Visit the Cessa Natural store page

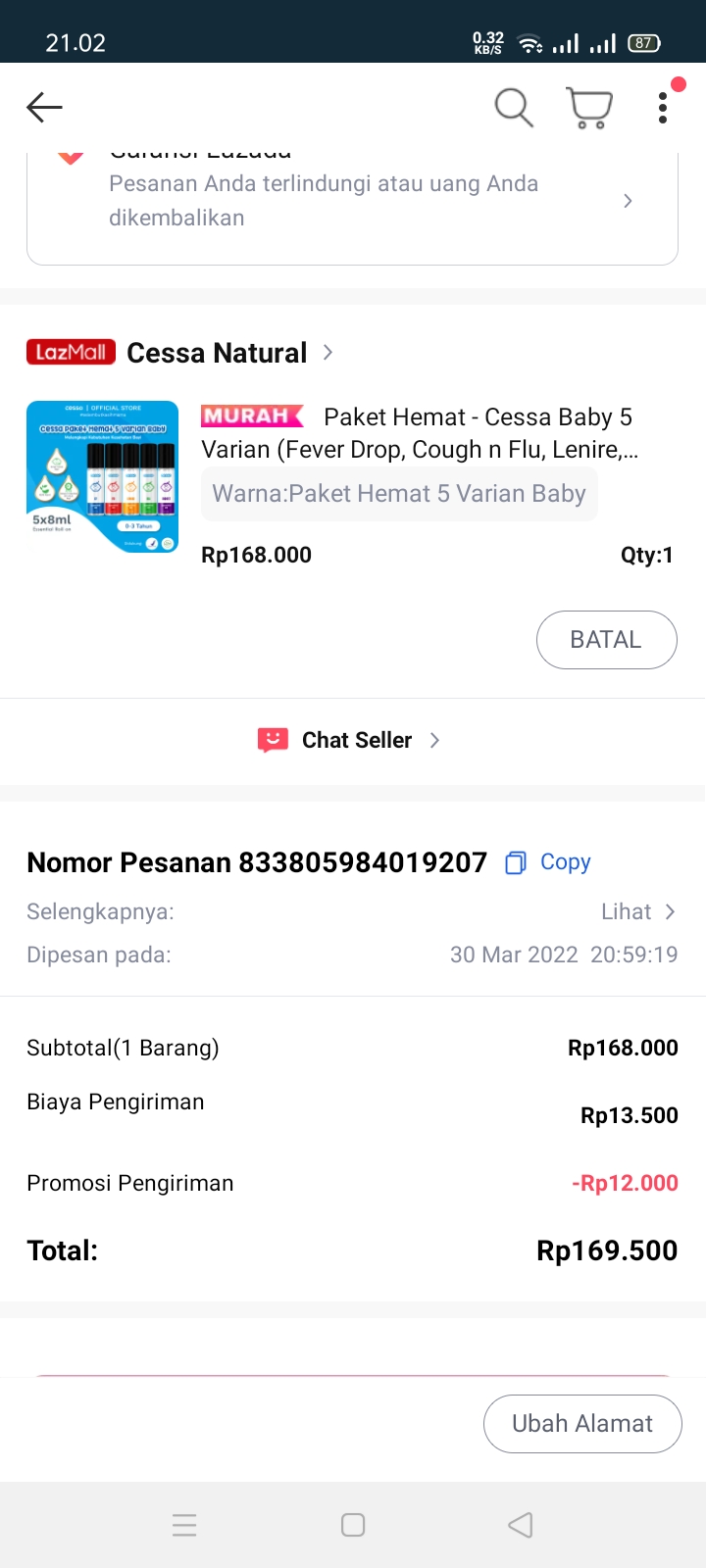(x=218, y=353)
